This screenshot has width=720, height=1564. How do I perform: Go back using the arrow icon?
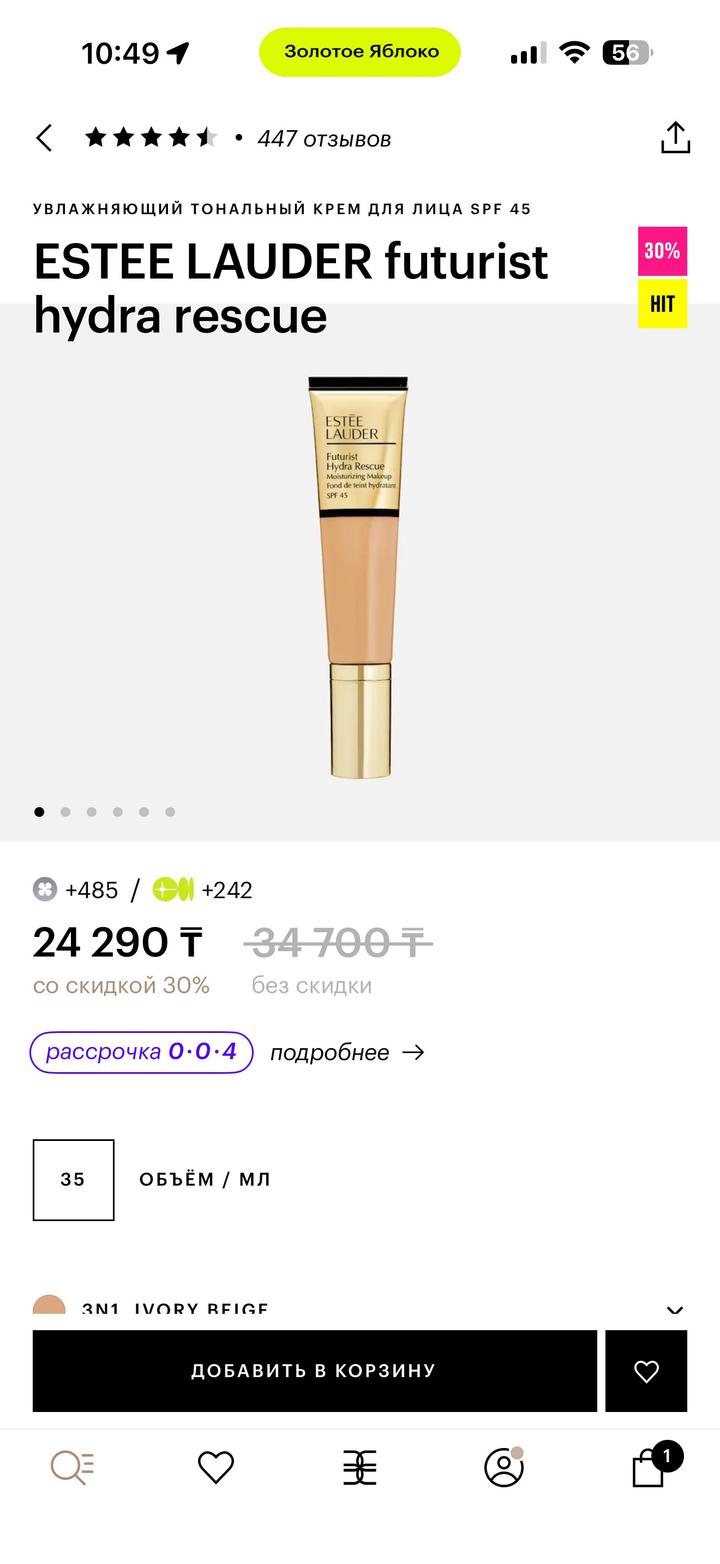pyautogui.click(x=44, y=138)
